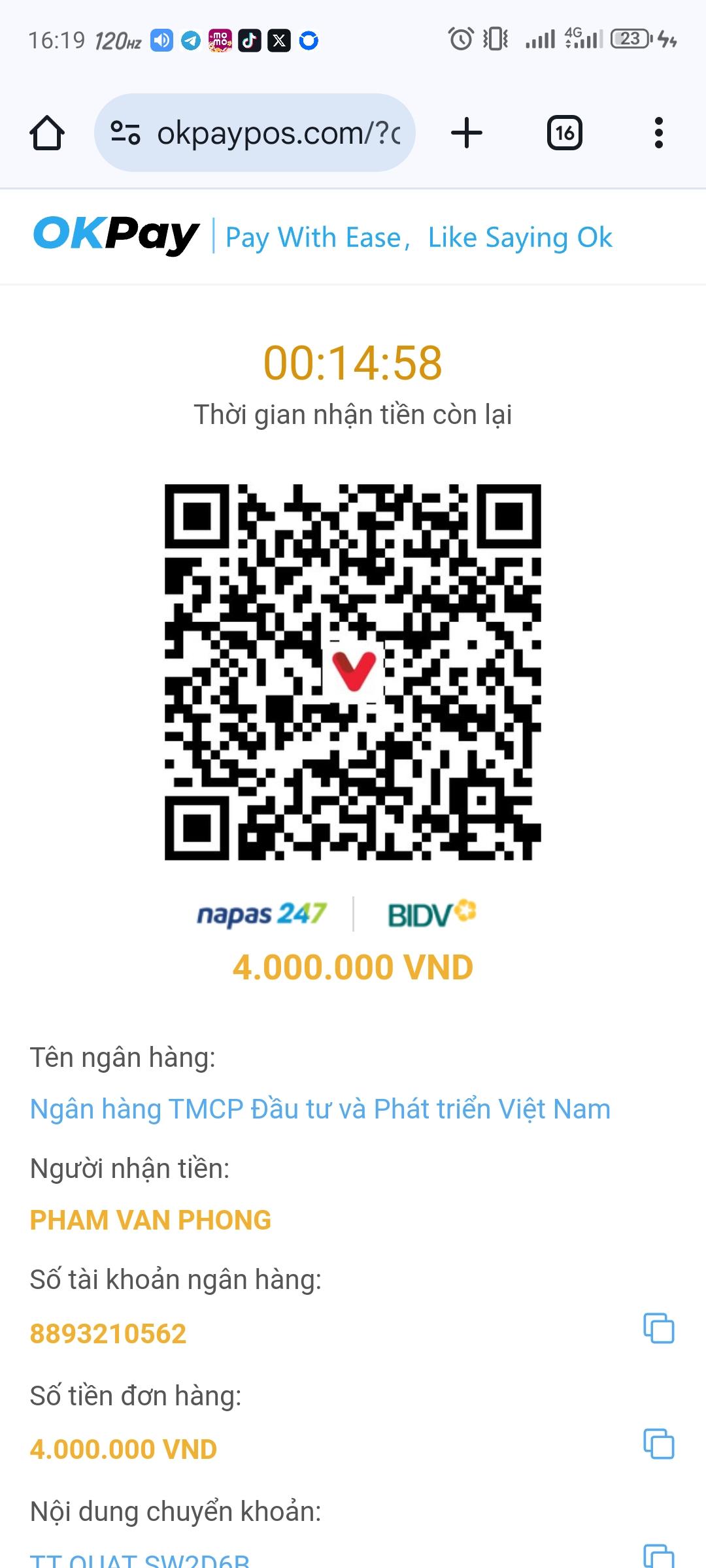Go to the browser home page
706x1568 pixels.
47,133
